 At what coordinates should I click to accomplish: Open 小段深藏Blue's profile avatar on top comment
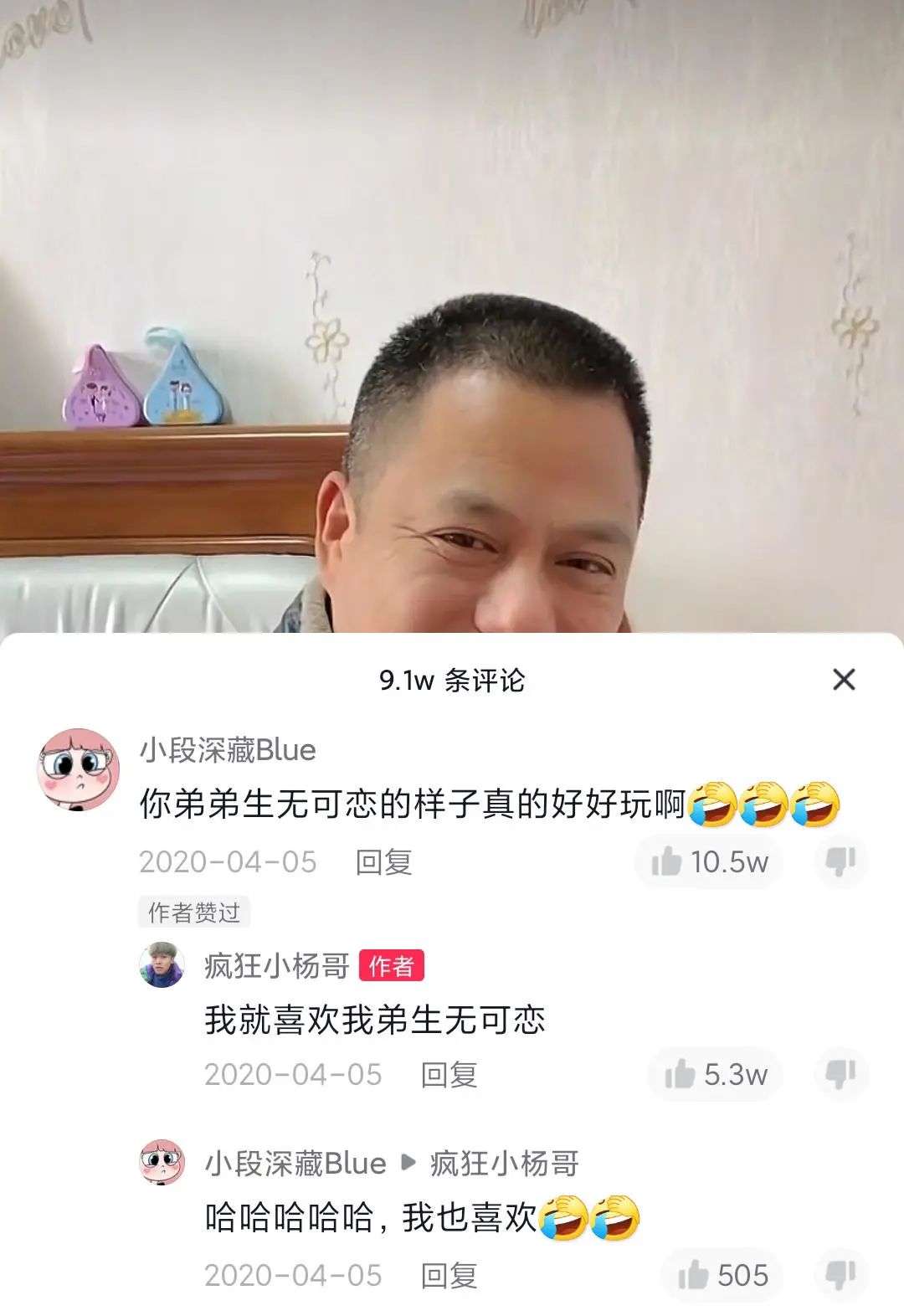79,769
